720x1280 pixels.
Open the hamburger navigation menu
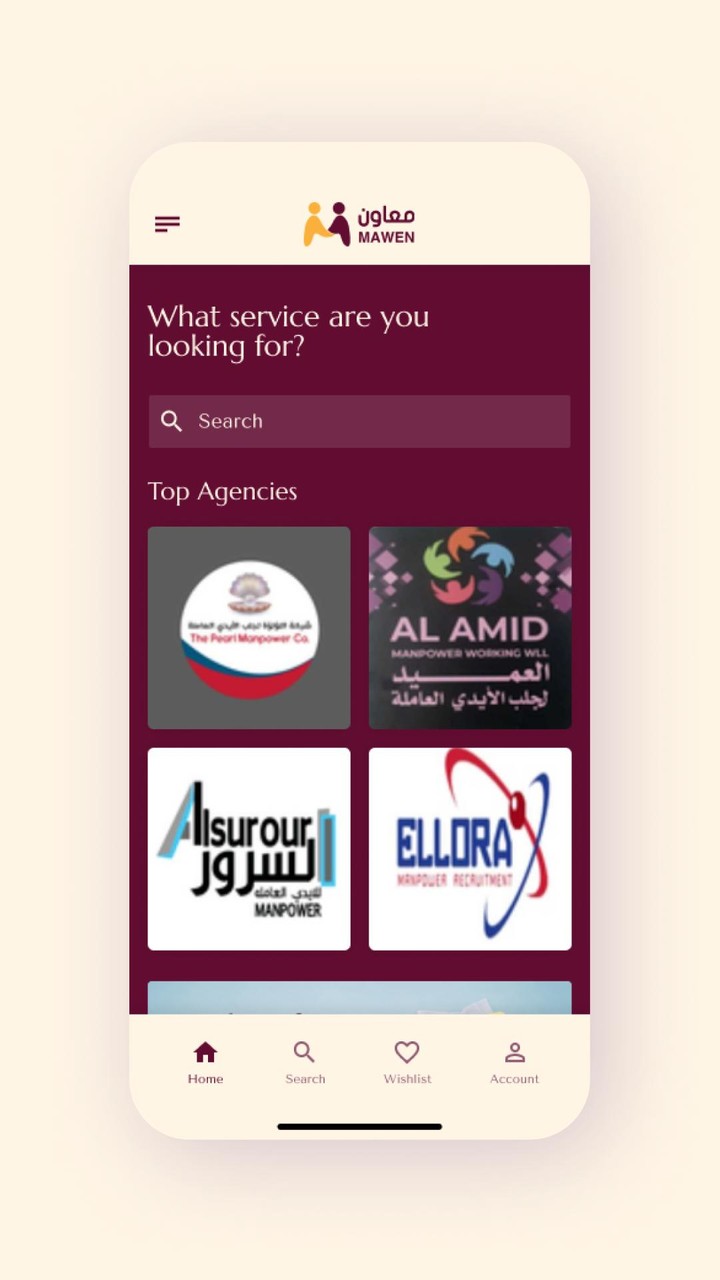click(x=167, y=224)
